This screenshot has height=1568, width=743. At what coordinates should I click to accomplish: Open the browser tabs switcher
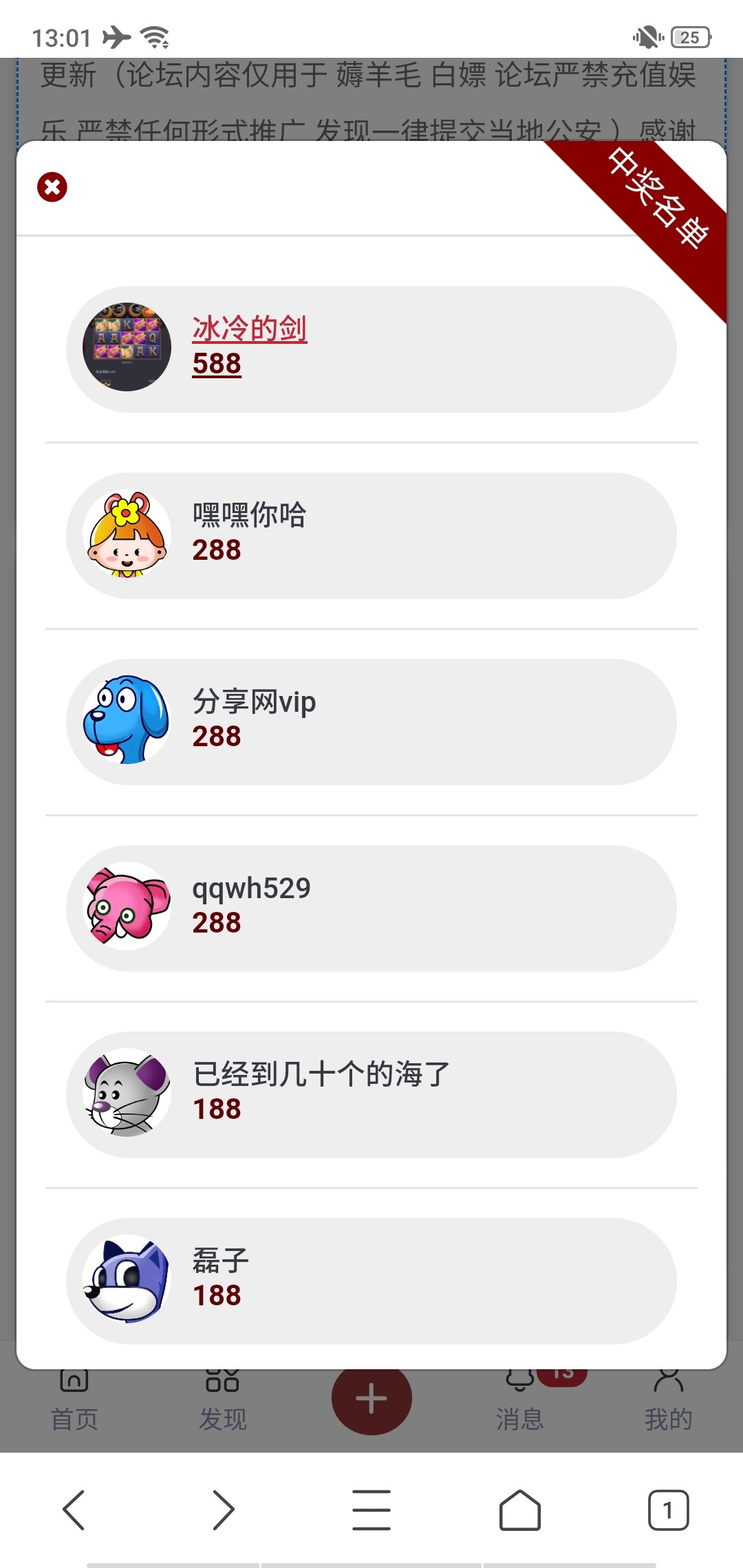[x=667, y=1510]
